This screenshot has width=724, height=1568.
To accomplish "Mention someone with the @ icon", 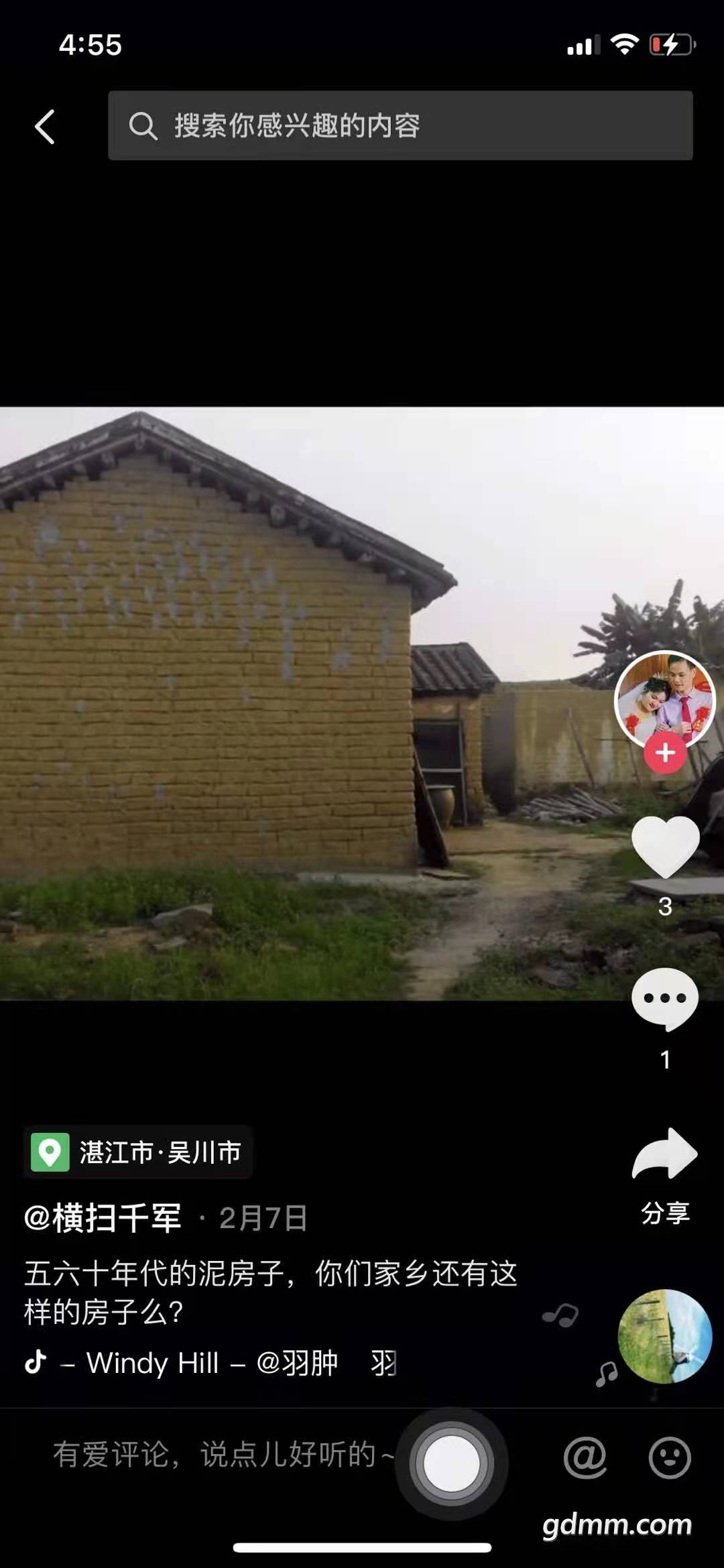I will point(585,1457).
